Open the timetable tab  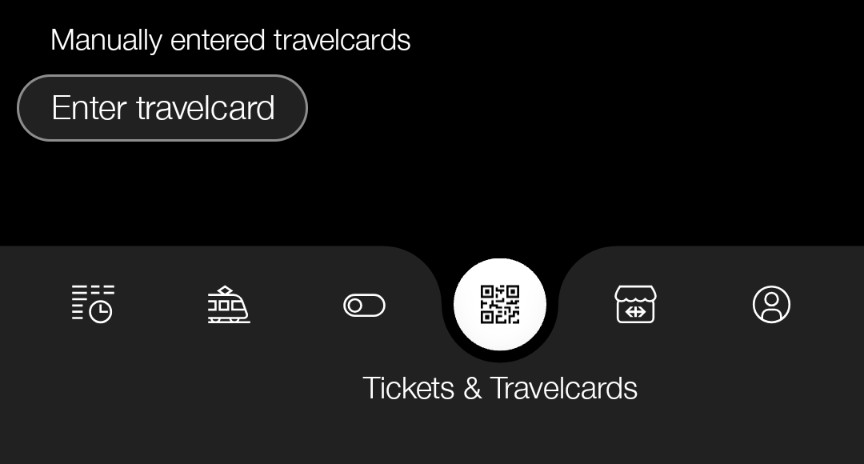pyautogui.click(x=93, y=304)
